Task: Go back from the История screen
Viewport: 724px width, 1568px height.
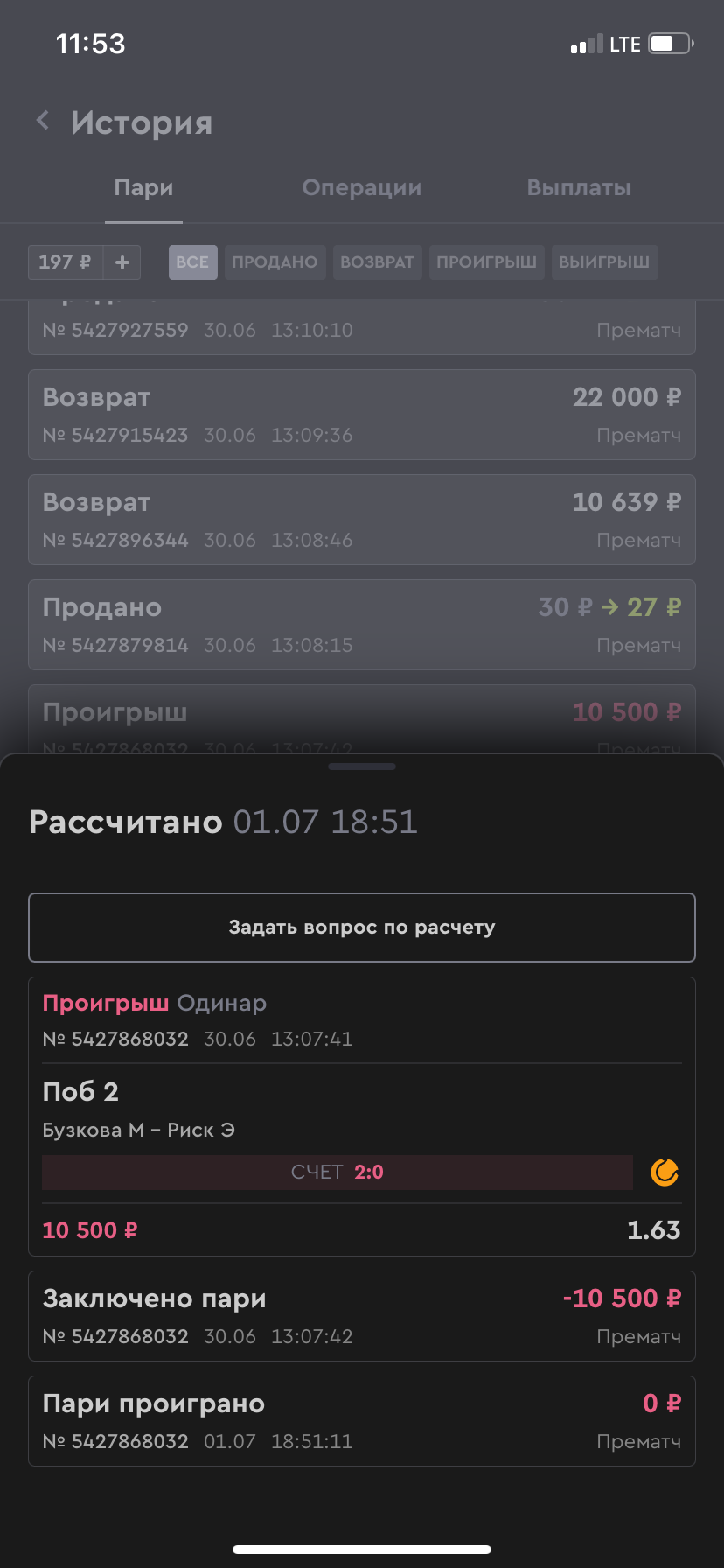Action: point(42,121)
